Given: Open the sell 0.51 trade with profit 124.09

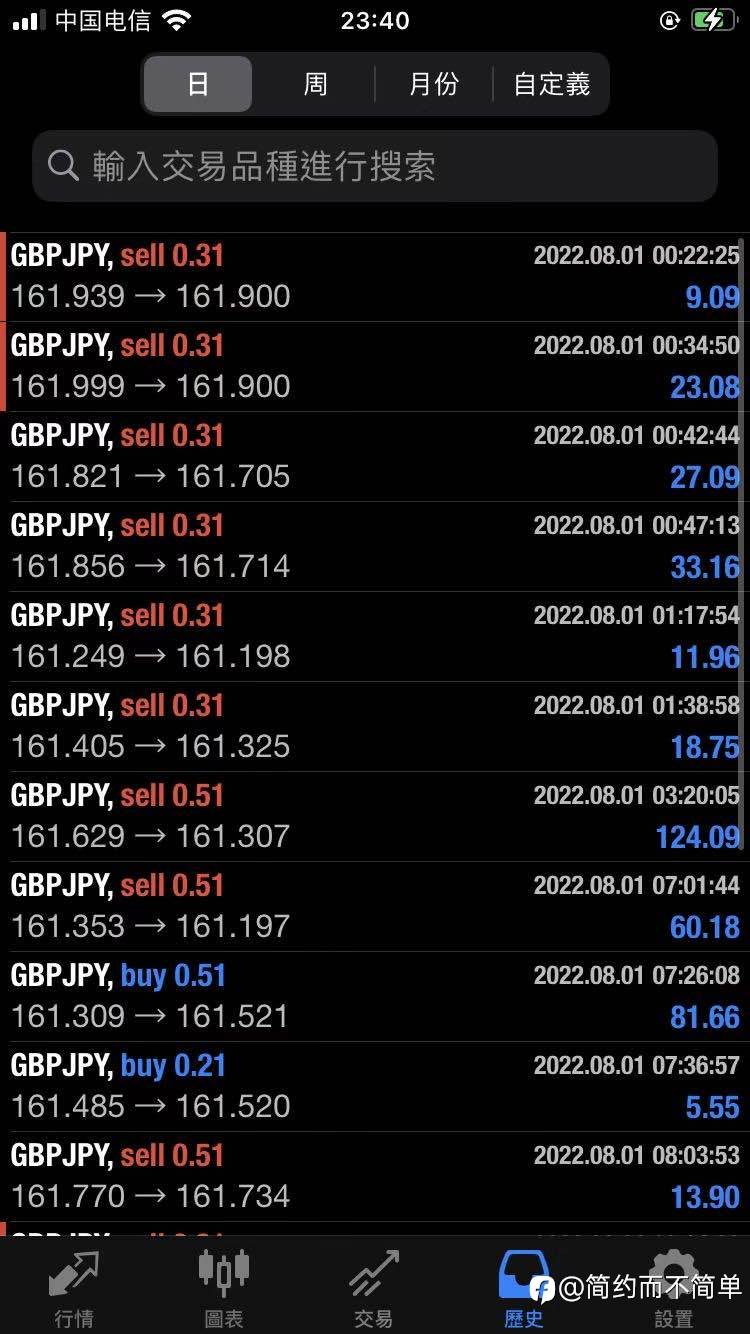Looking at the screenshot, I should (x=375, y=817).
